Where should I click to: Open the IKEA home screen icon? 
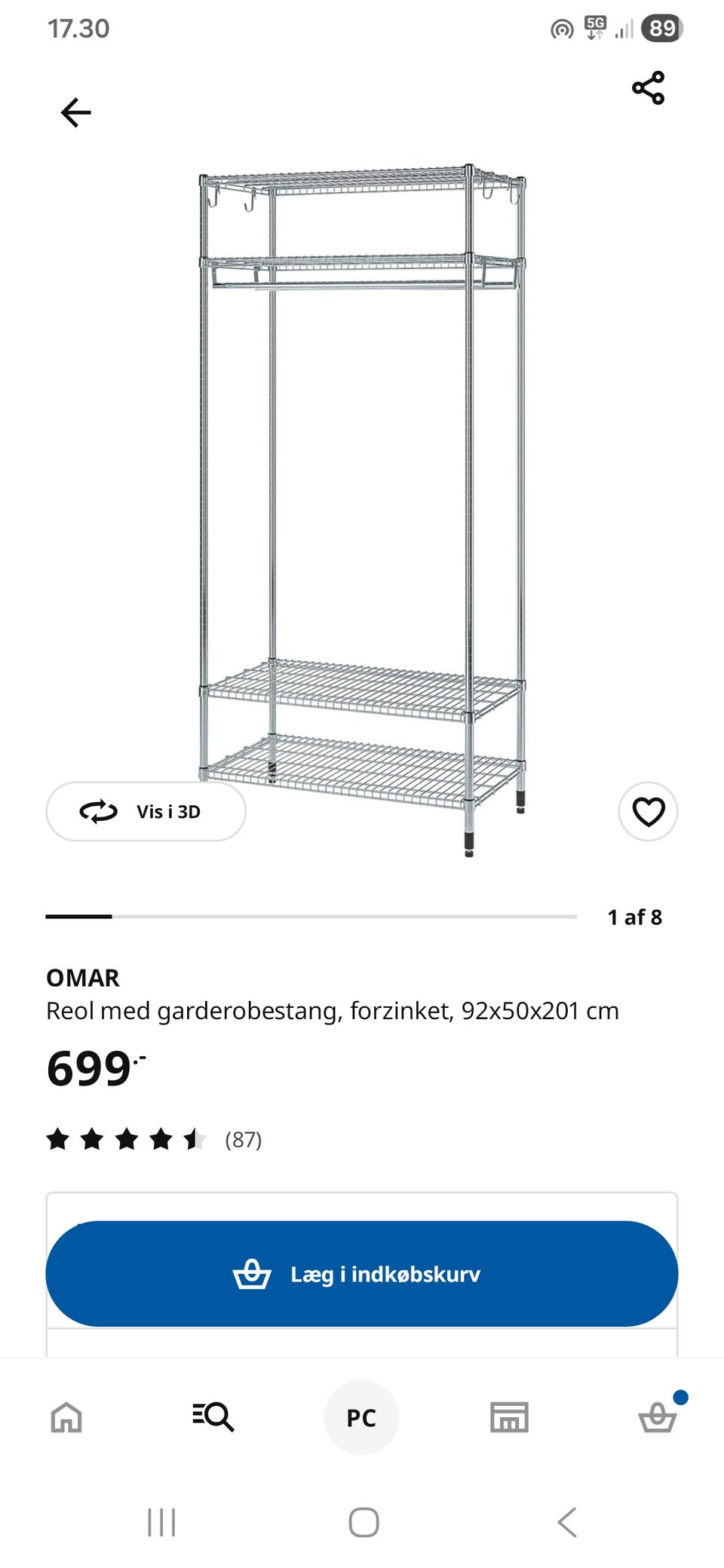pos(66,1417)
